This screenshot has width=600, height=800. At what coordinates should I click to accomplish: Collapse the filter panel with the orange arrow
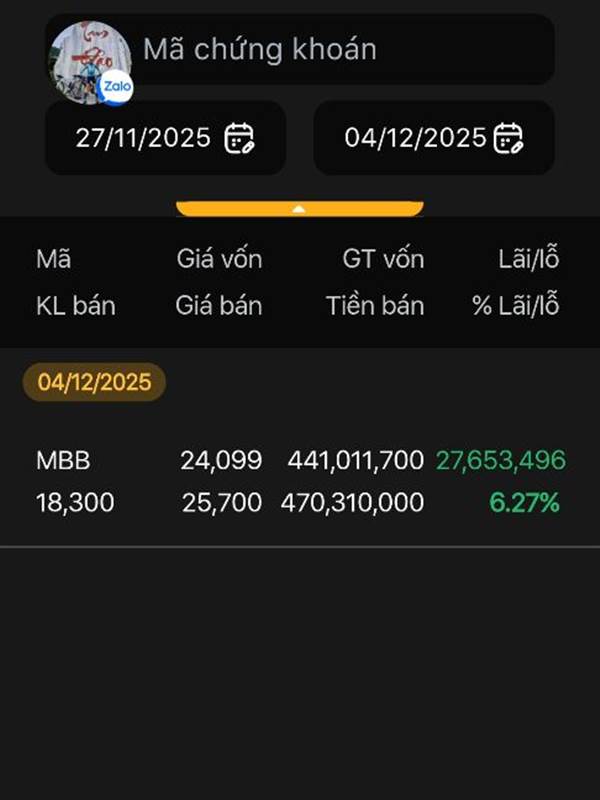pyautogui.click(x=300, y=209)
